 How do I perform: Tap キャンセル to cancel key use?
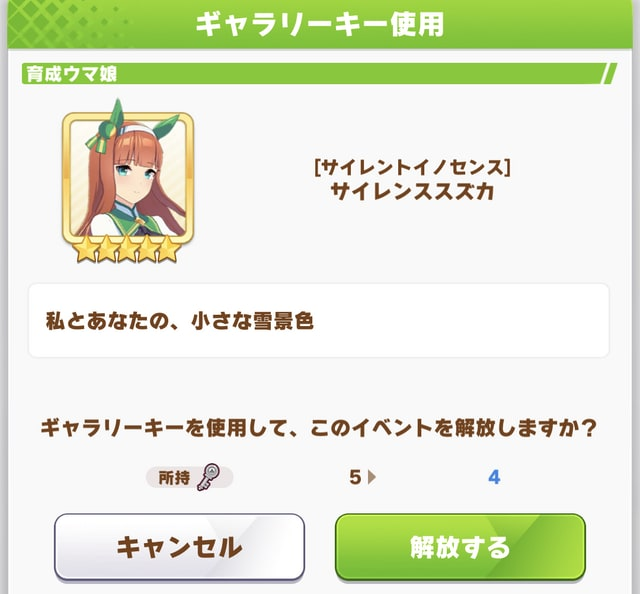[x=179, y=547]
